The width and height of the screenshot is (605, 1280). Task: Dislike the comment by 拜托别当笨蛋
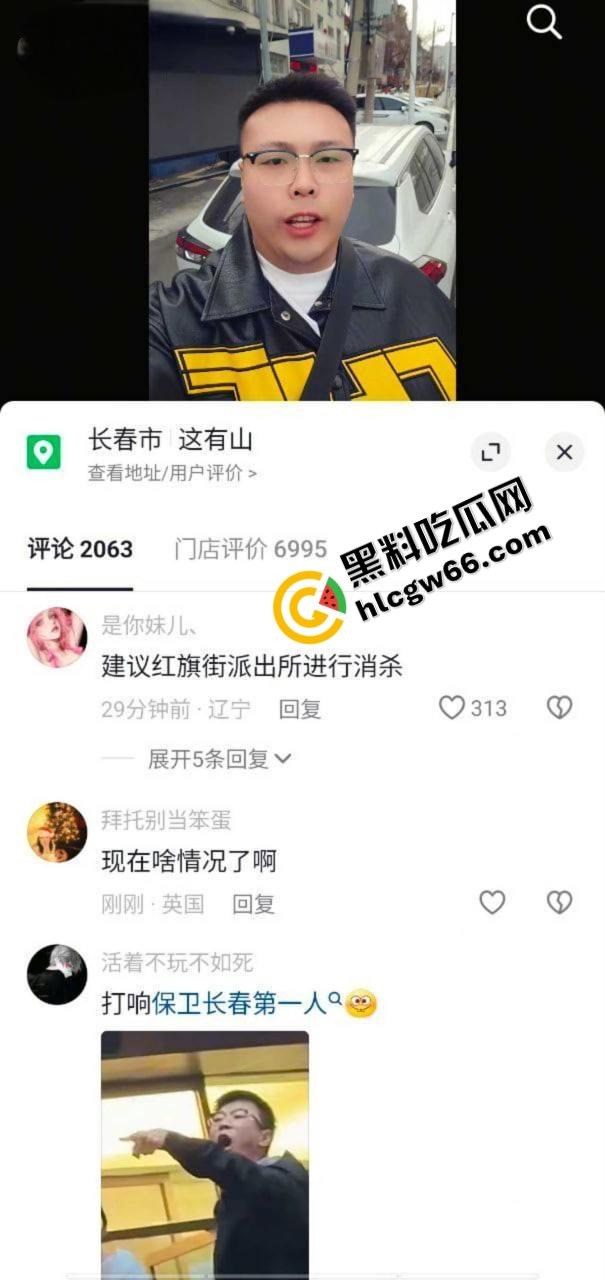pos(559,903)
